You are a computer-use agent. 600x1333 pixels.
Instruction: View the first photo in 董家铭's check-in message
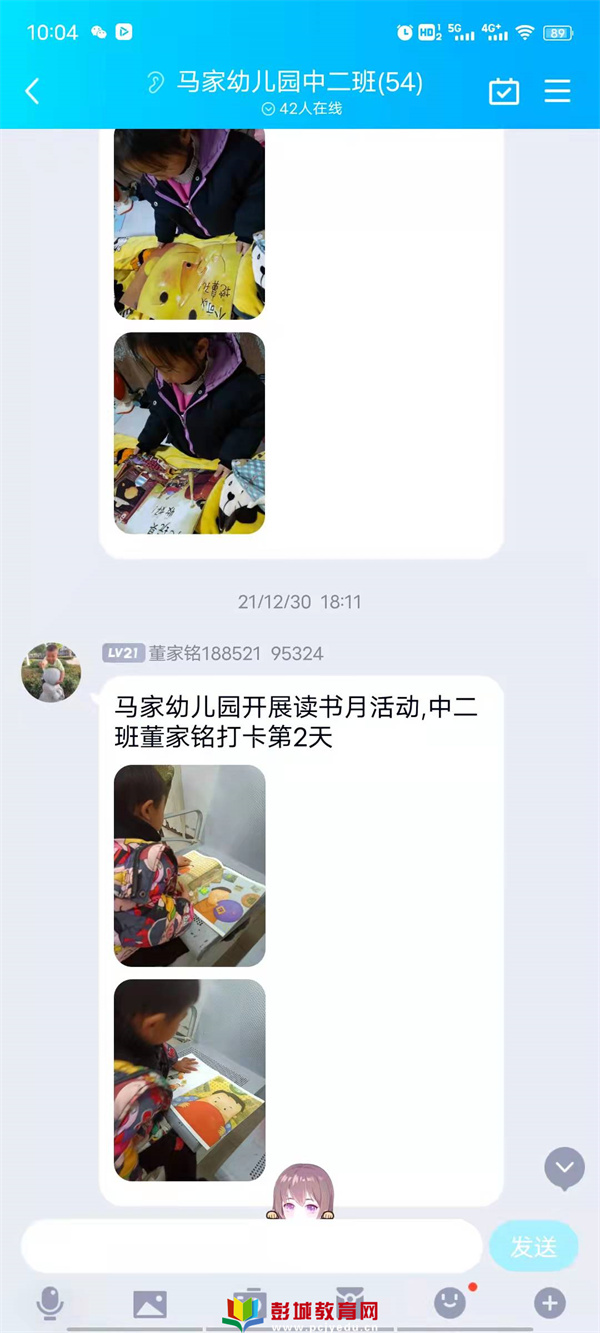click(x=189, y=866)
